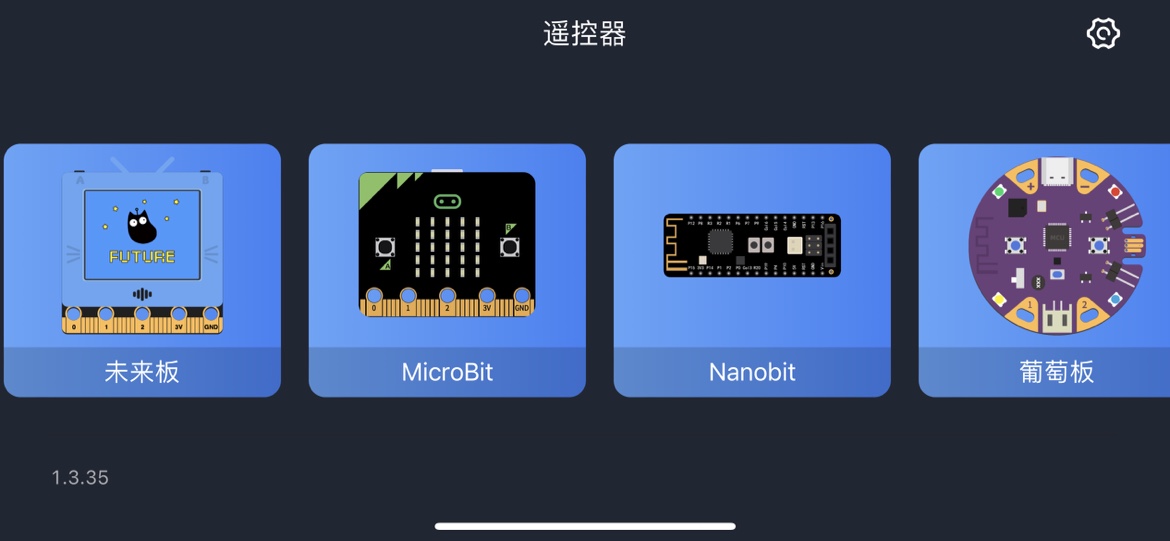Open the settings gear icon

tap(1103, 34)
